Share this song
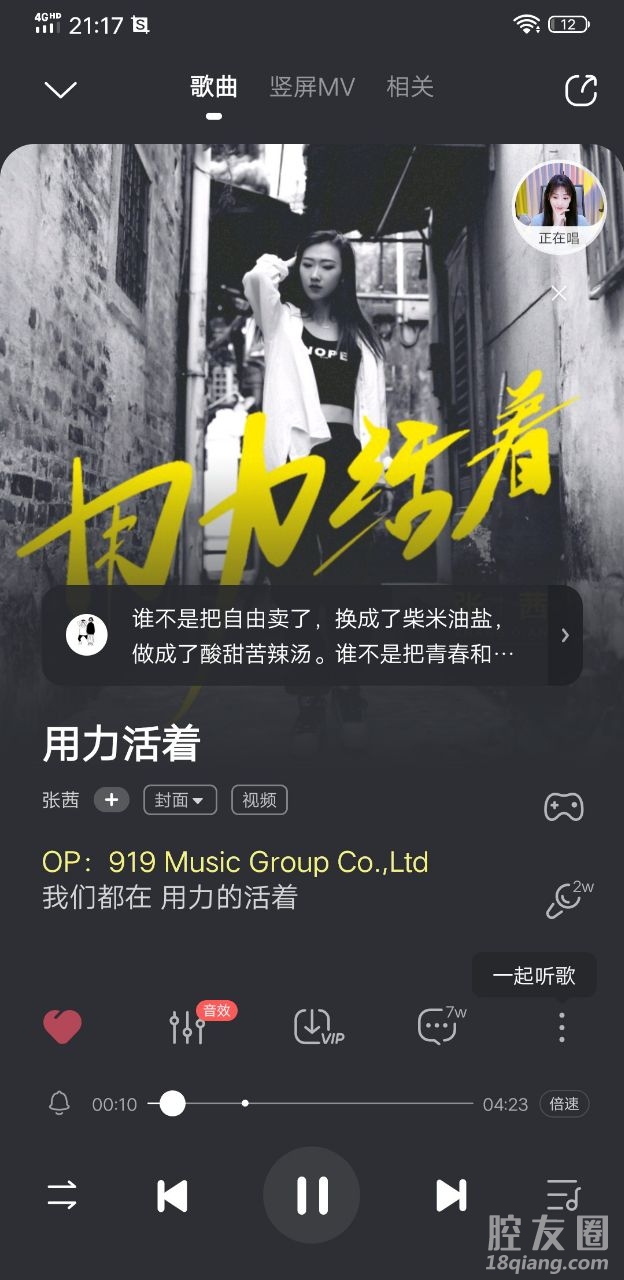The height and width of the screenshot is (1280, 624). pyautogui.click(x=581, y=90)
